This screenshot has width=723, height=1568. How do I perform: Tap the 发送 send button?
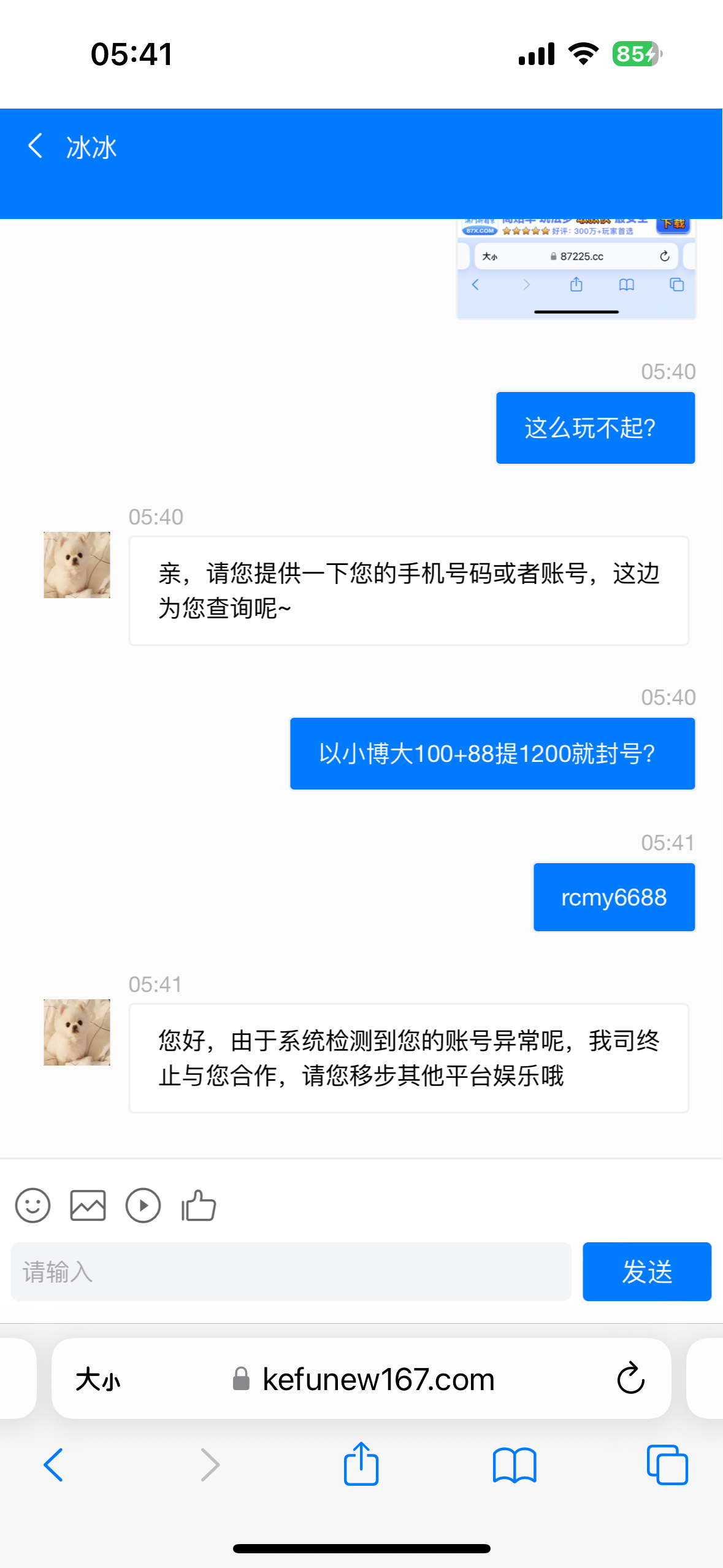646,1272
